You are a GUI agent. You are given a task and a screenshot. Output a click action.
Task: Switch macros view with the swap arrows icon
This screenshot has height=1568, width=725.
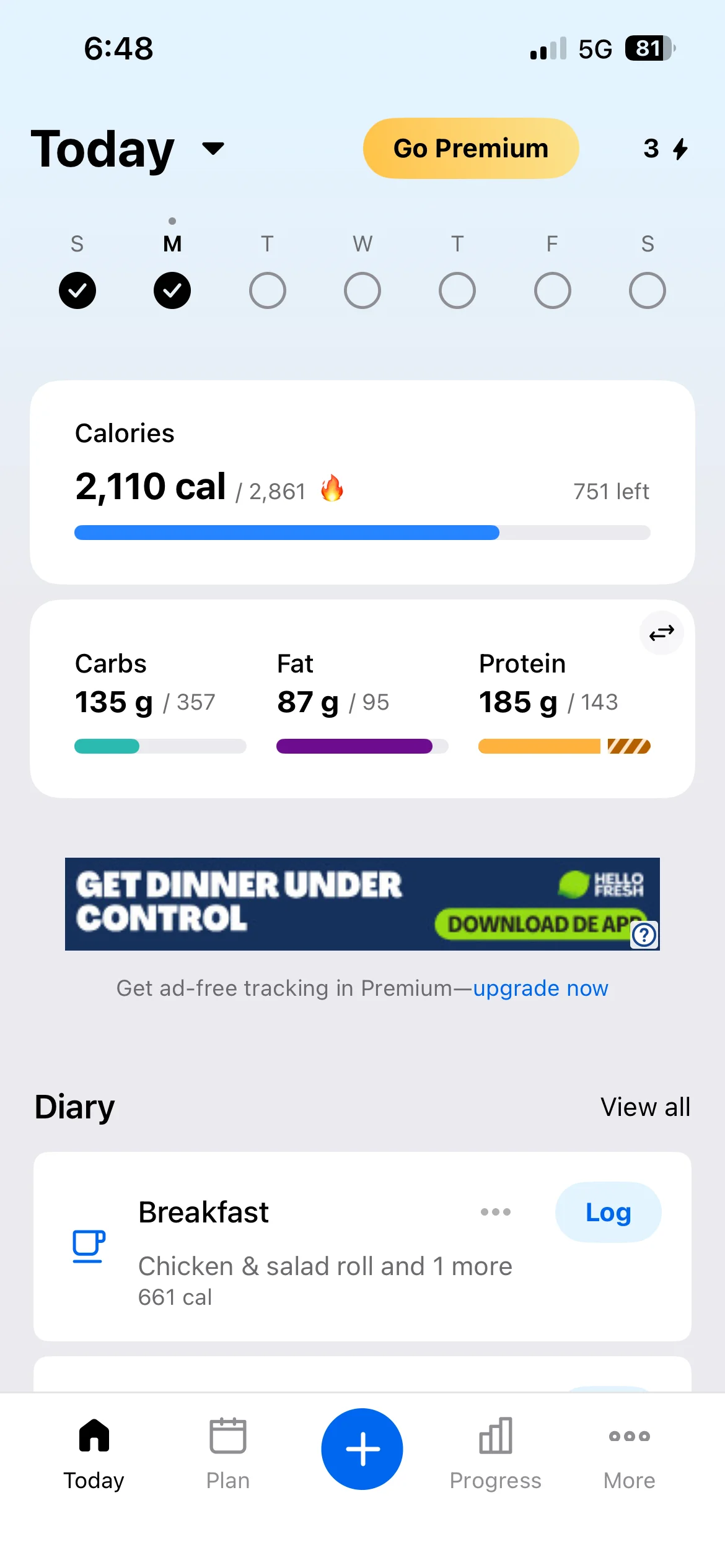(x=661, y=633)
